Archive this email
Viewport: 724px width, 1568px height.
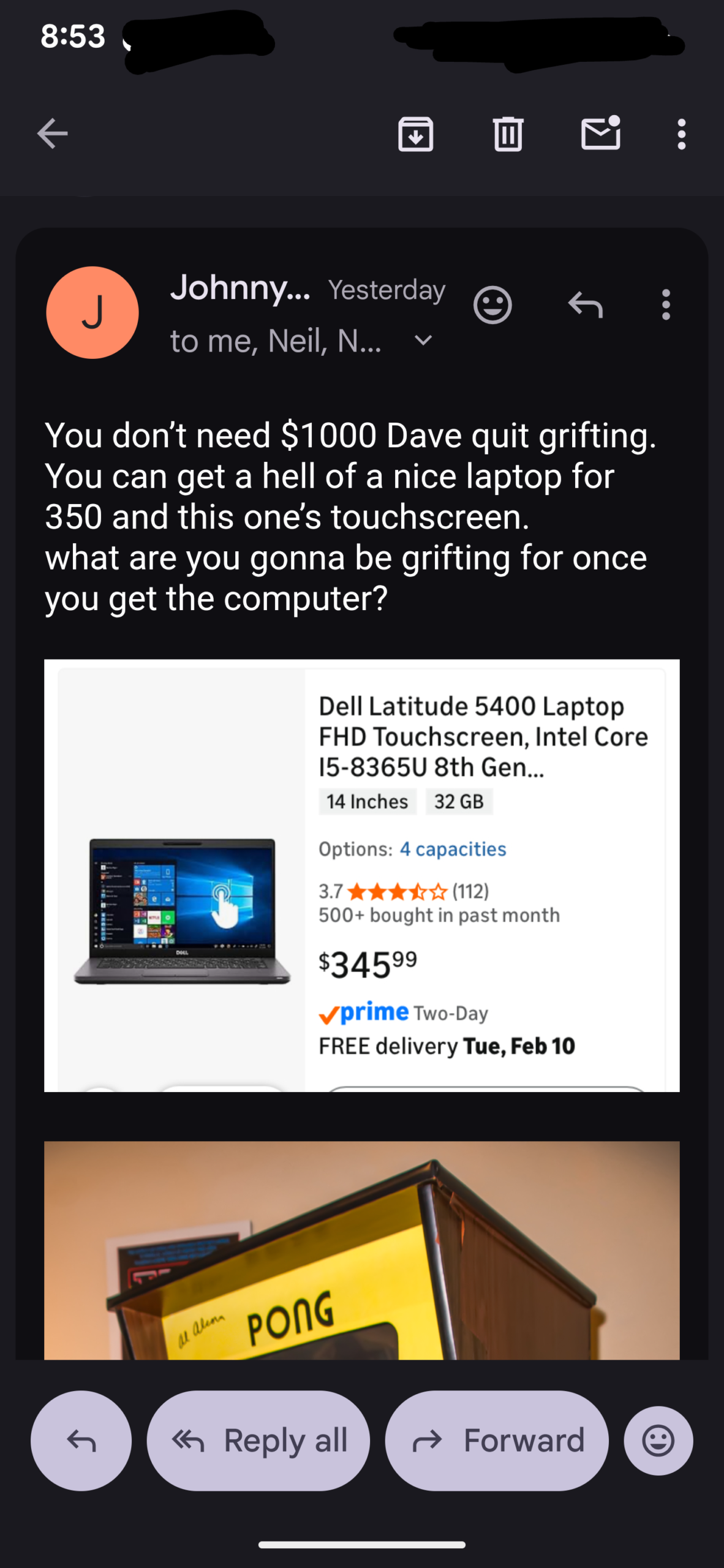(x=415, y=134)
